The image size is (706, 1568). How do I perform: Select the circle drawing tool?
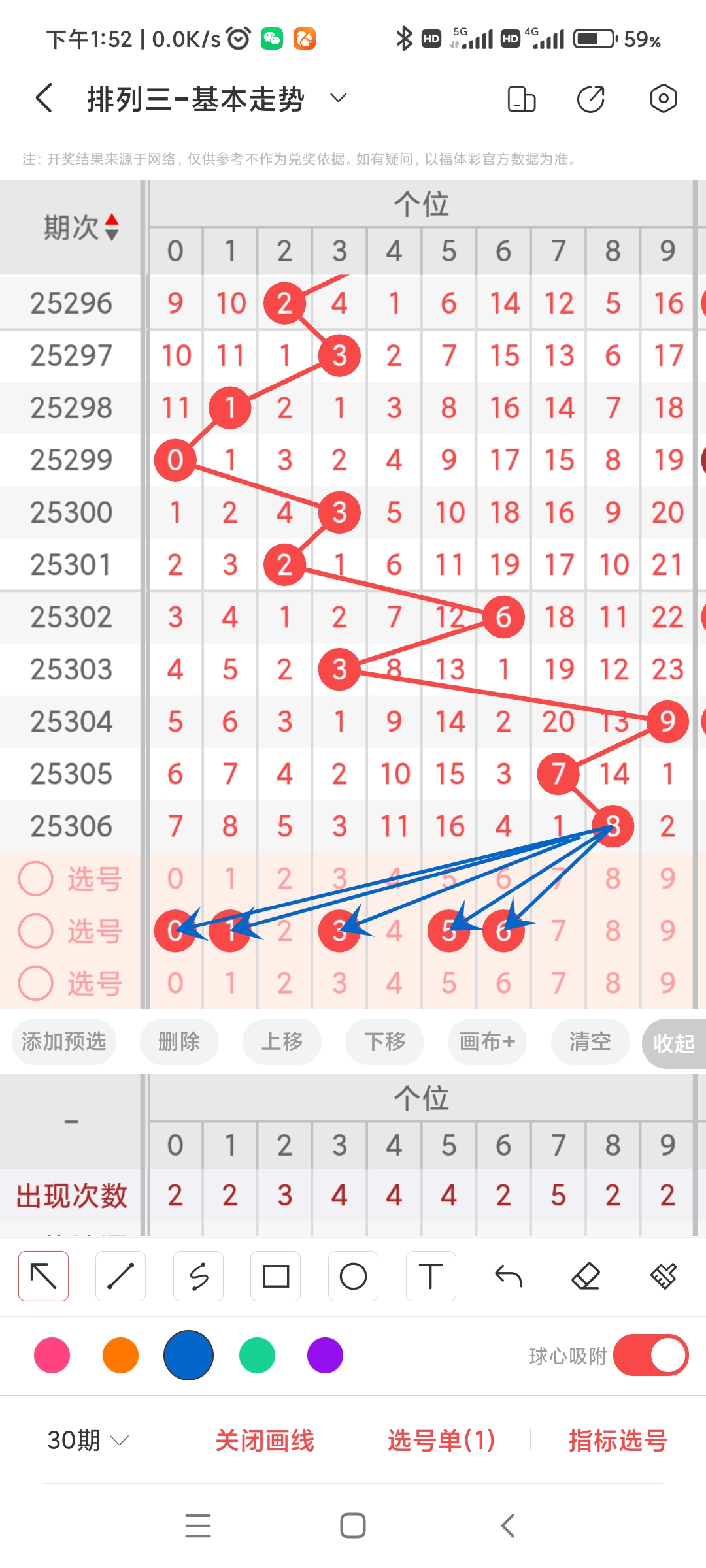pyautogui.click(x=353, y=1275)
